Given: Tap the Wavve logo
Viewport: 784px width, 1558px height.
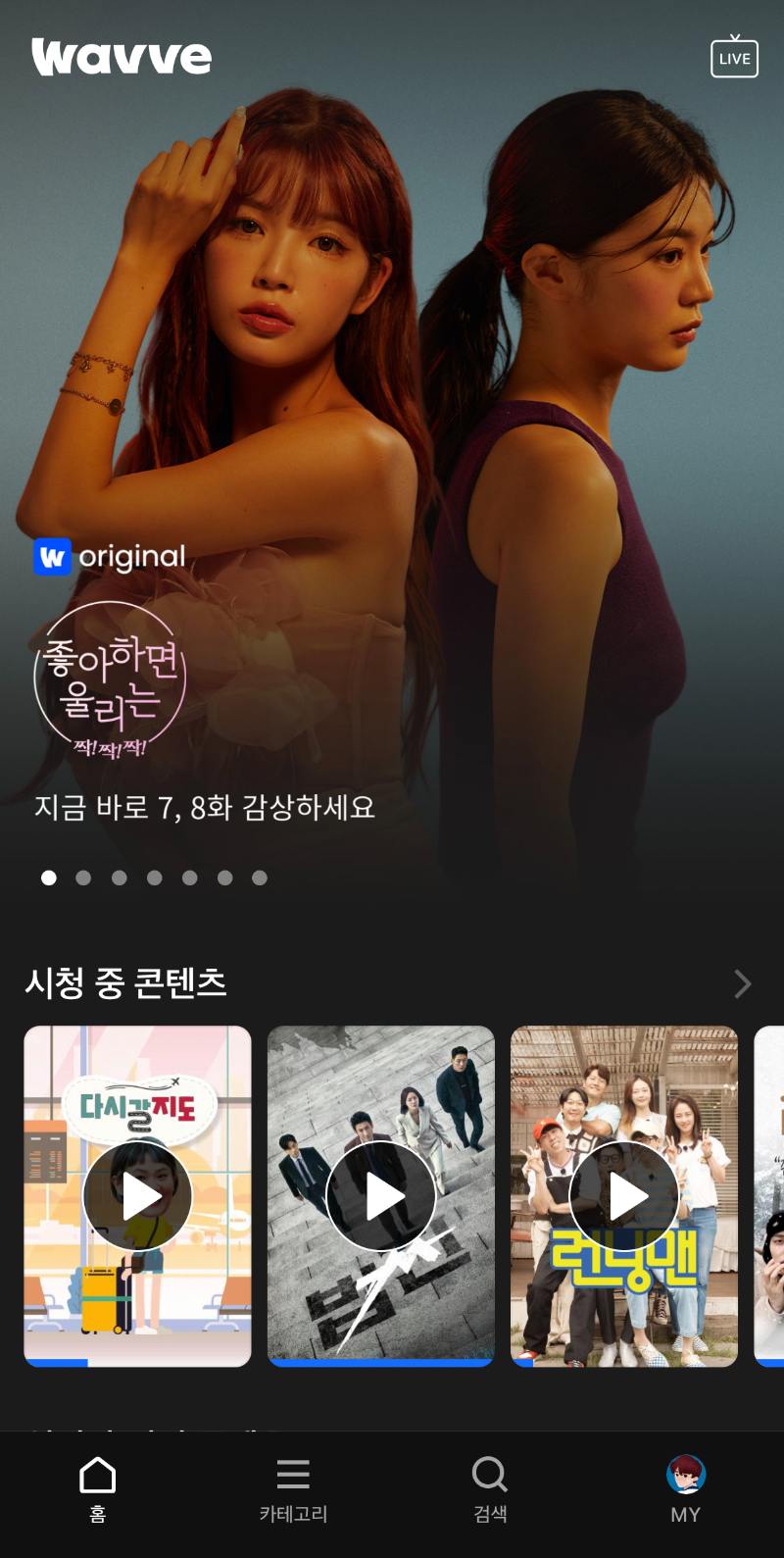Looking at the screenshot, I should [x=121, y=57].
